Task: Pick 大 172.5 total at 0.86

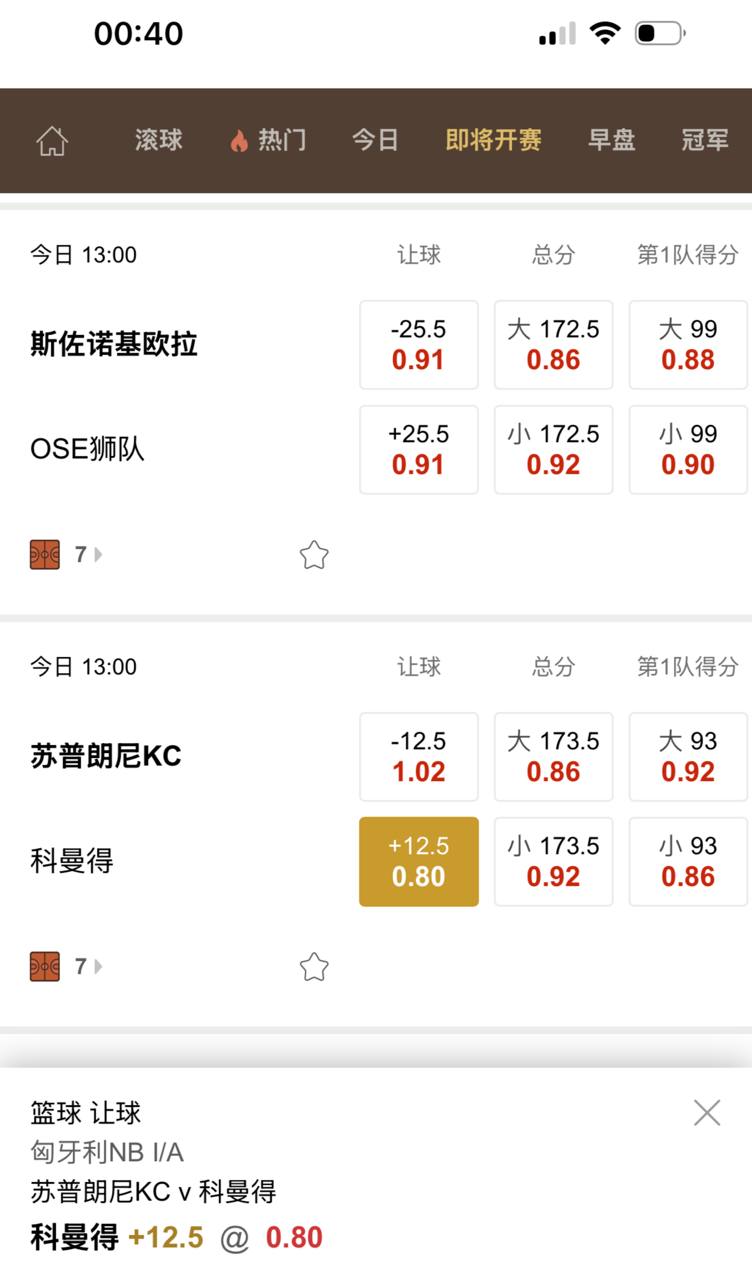Action: click(x=553, y=345)
